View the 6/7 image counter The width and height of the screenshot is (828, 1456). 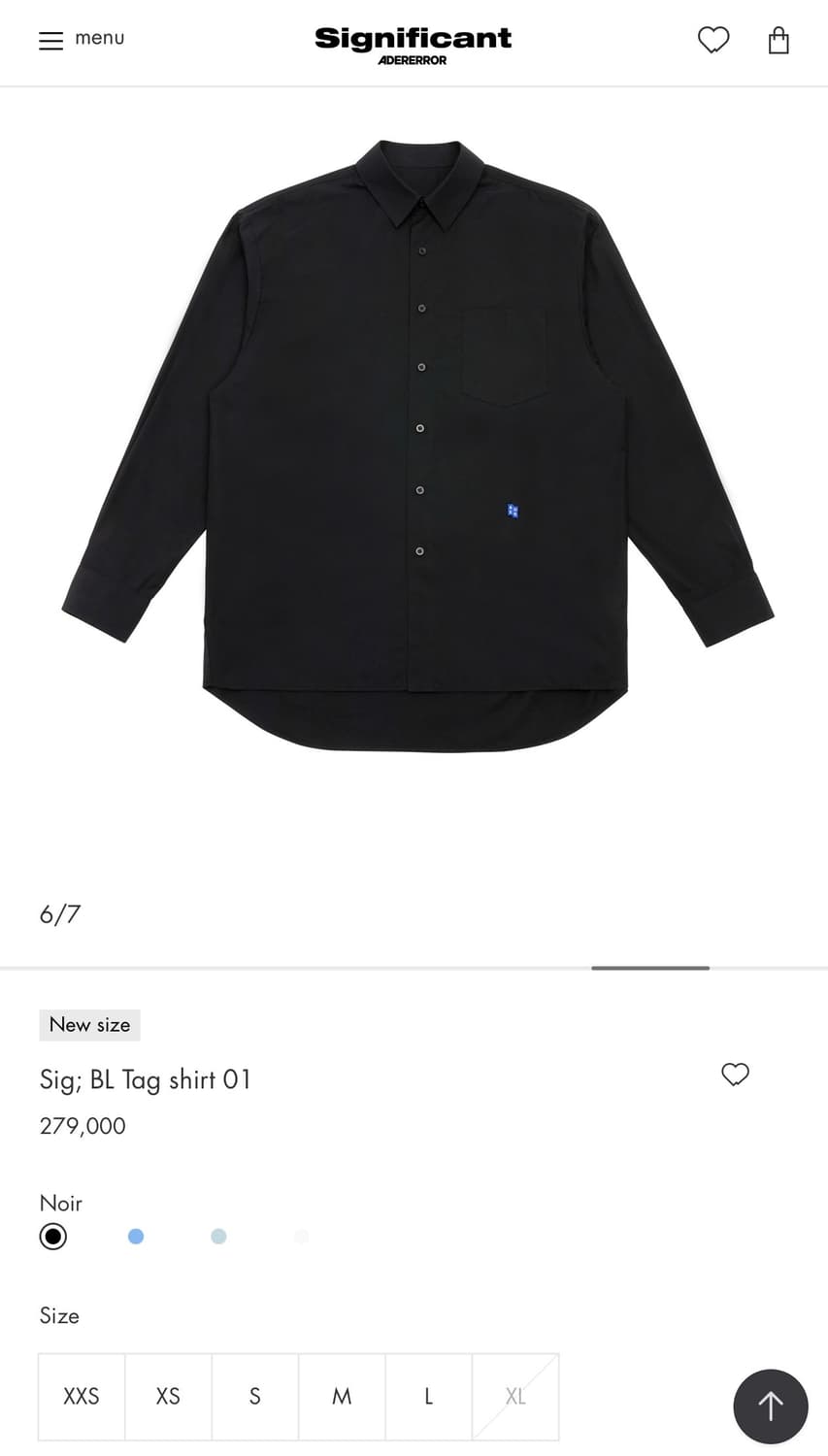point(60,913)
